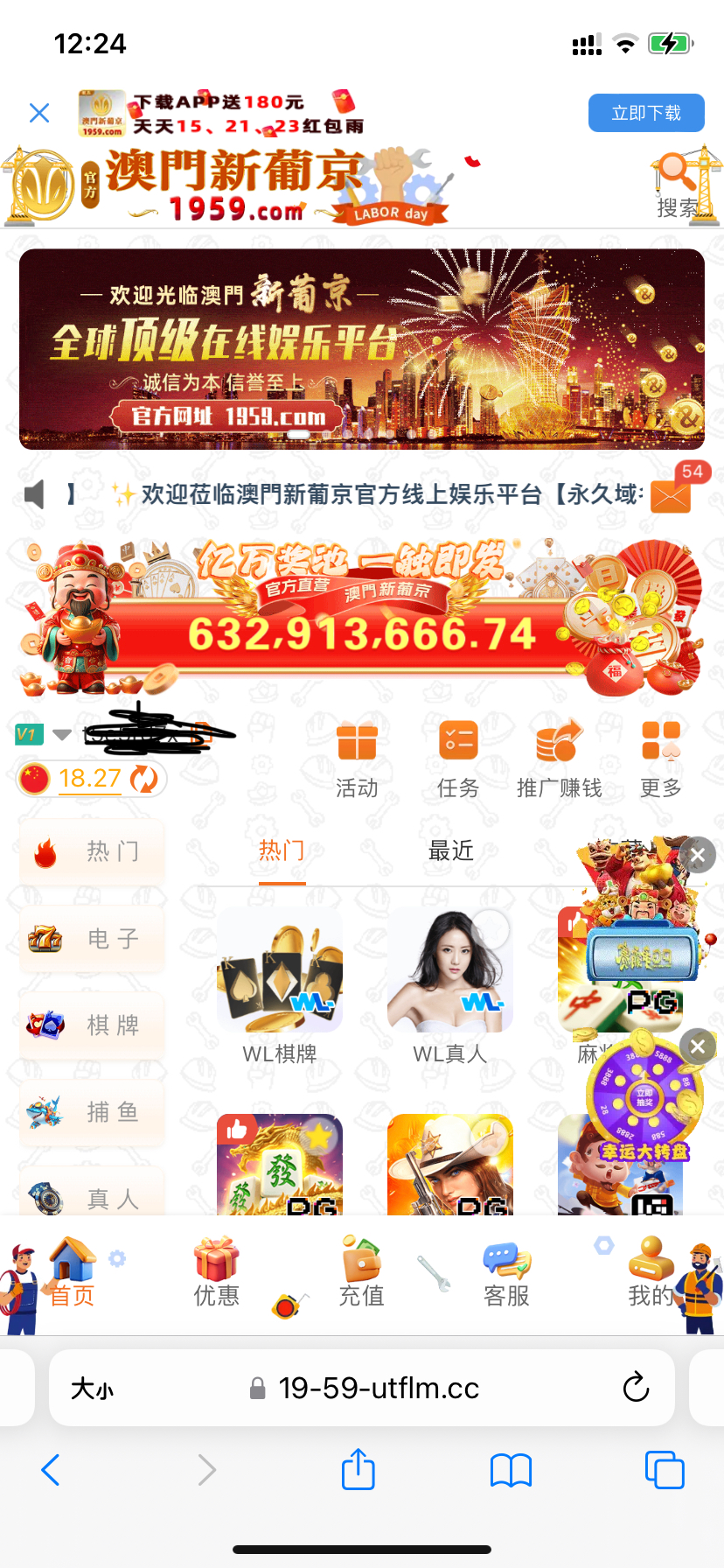This screenshot has height=1568, width=724.
Task: Go to the 优惠 promotions tab
Action: [x=216, y=1273]
